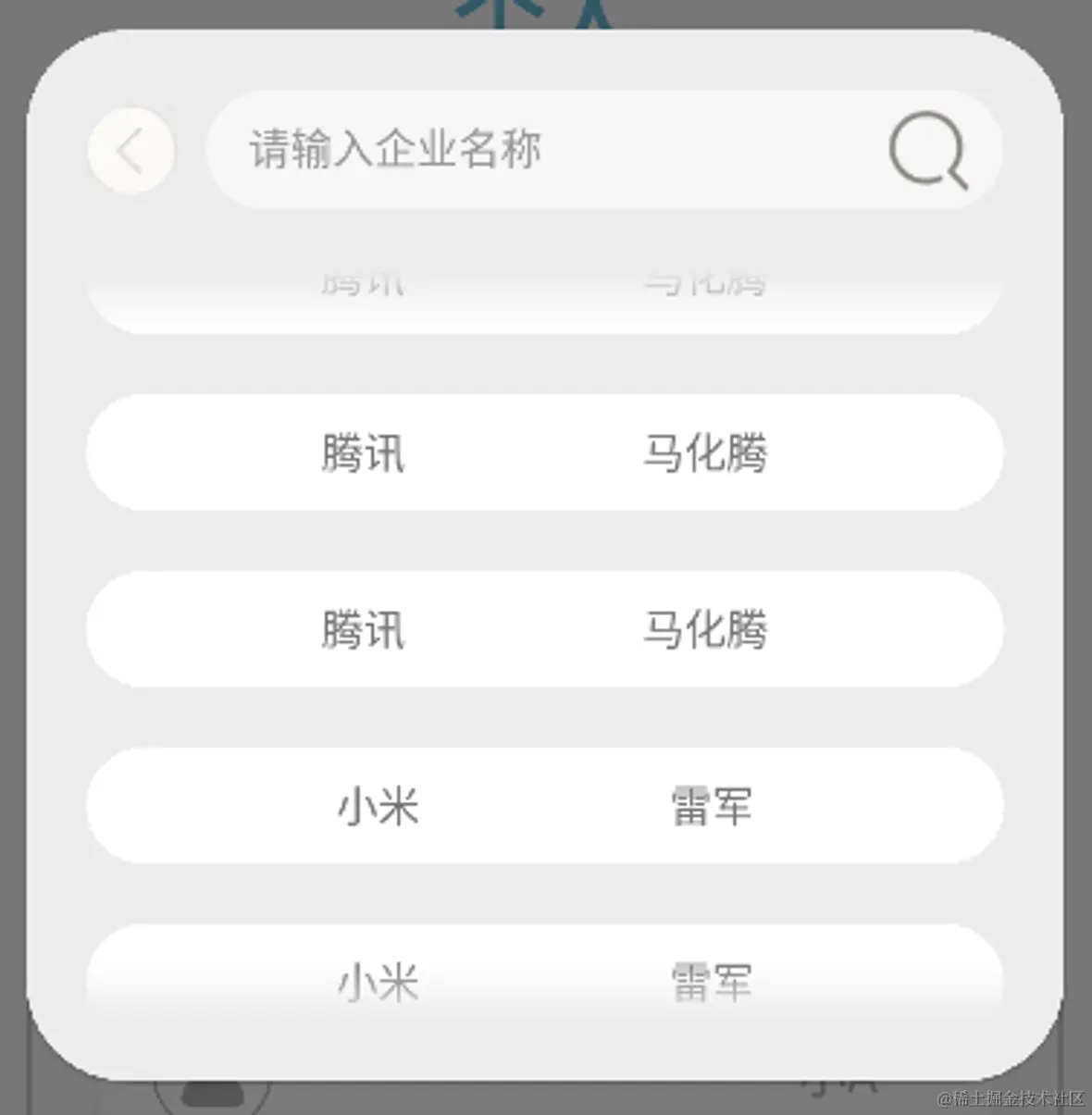Focus the 请输入企业名称 search field
The image size is (1092, 1115).
coord(537,150)
